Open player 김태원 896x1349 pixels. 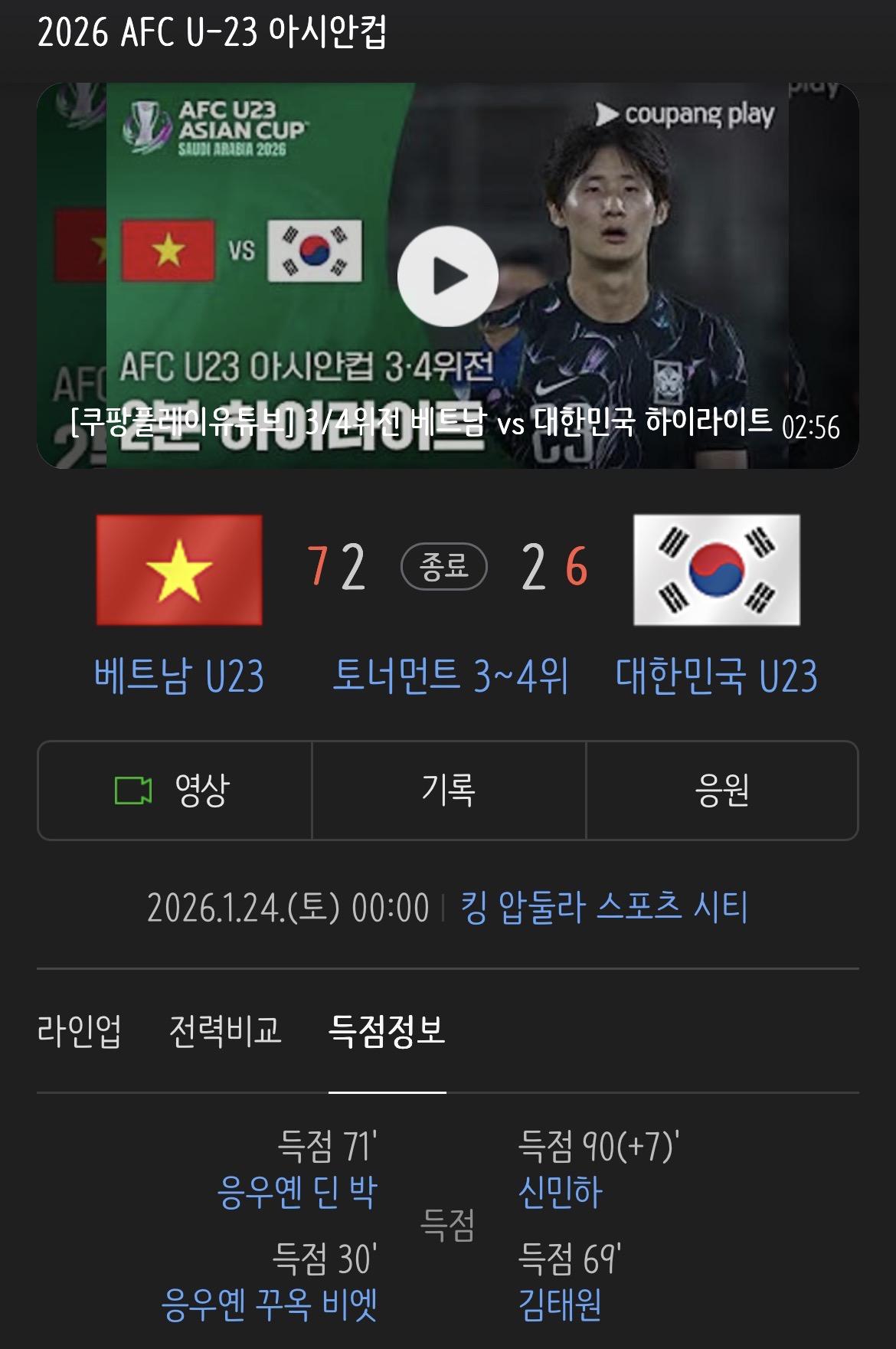click(561, 1305)
